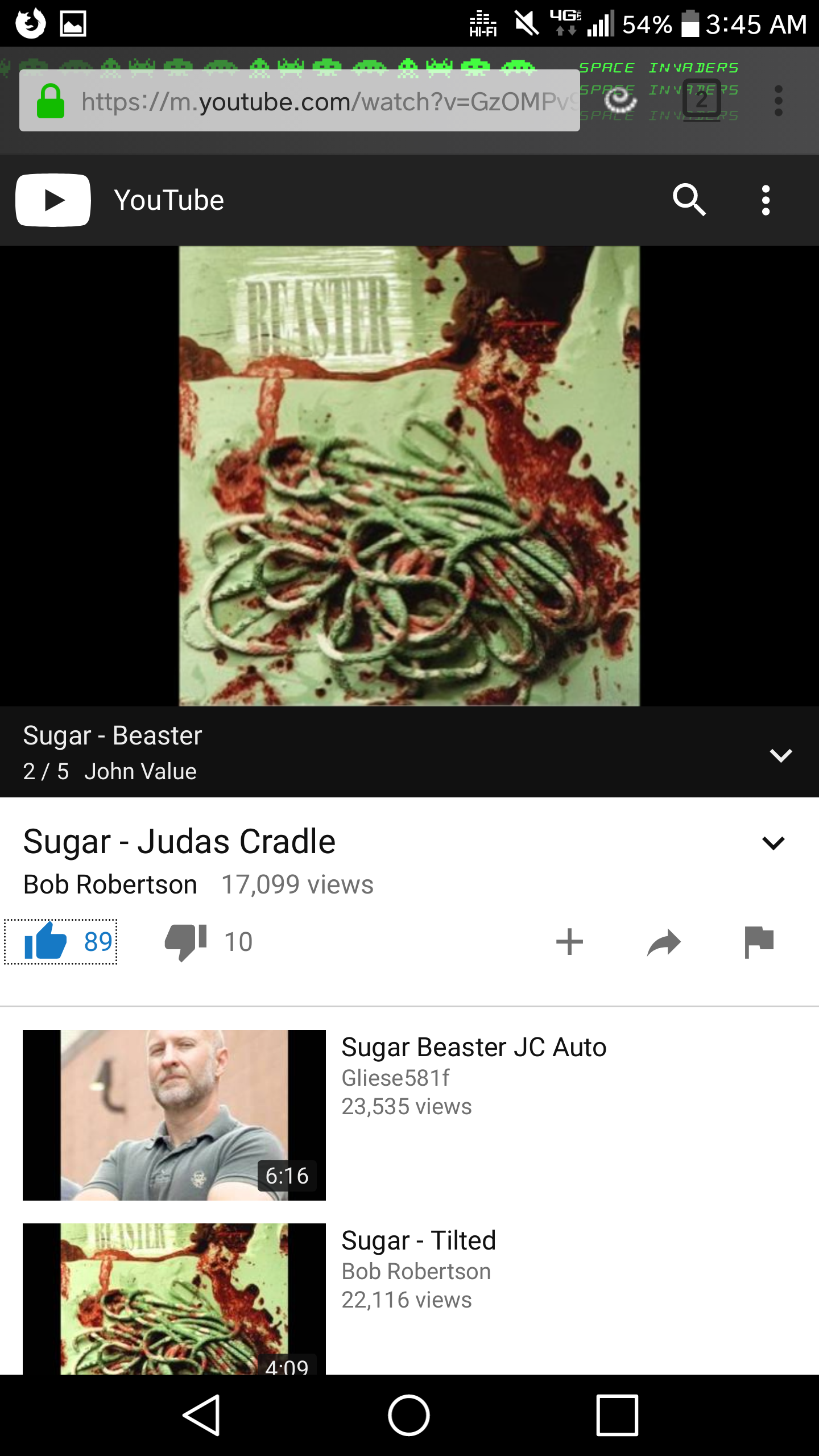This screenshot has width=819, height=1456.
Task: Expand the Sugar - Beaster playlist panel
Action: [x=780, y=755]
